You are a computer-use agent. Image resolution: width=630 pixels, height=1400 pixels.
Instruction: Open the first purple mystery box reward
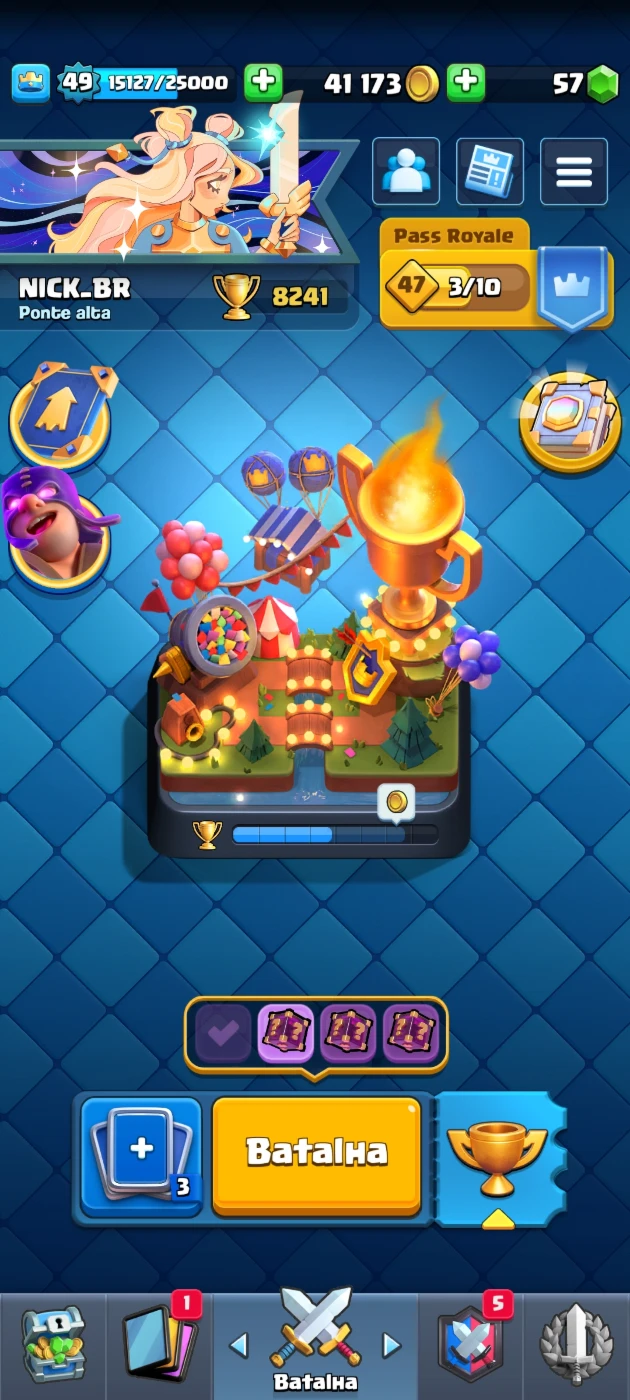[x=286, y=1034]
